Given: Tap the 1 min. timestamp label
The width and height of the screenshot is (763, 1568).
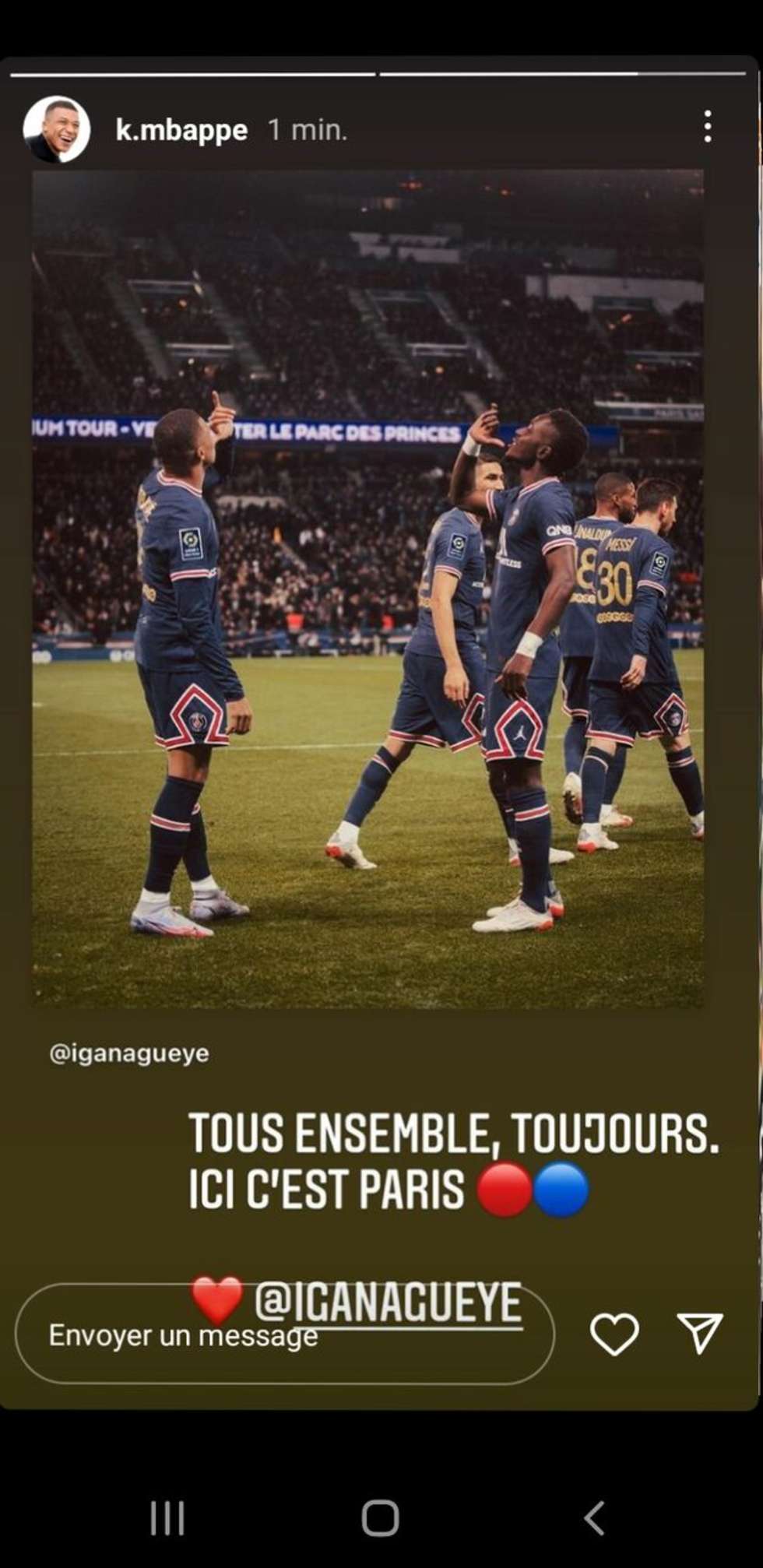Looking at the screenshot, I should [x=308, y=130].
